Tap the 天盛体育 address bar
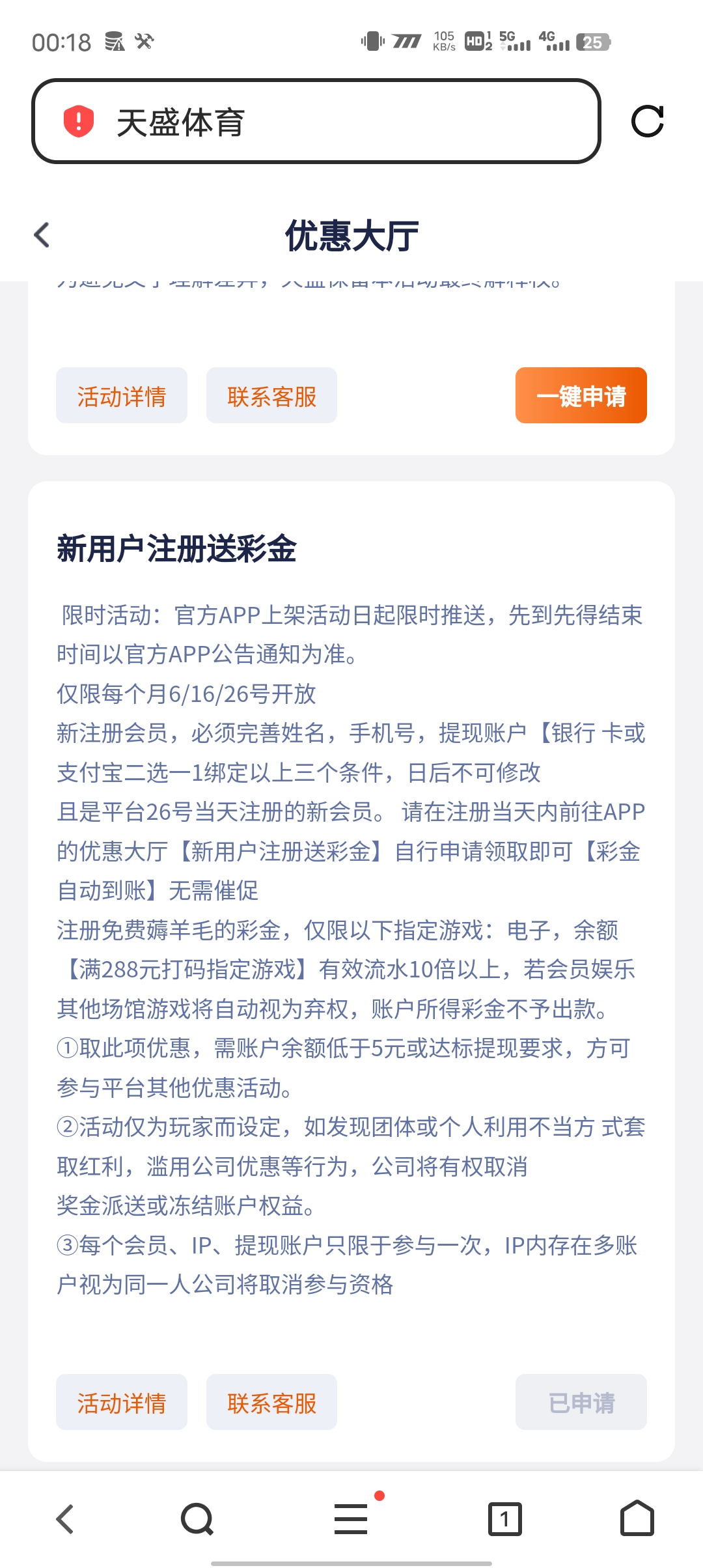 (316, 122)
